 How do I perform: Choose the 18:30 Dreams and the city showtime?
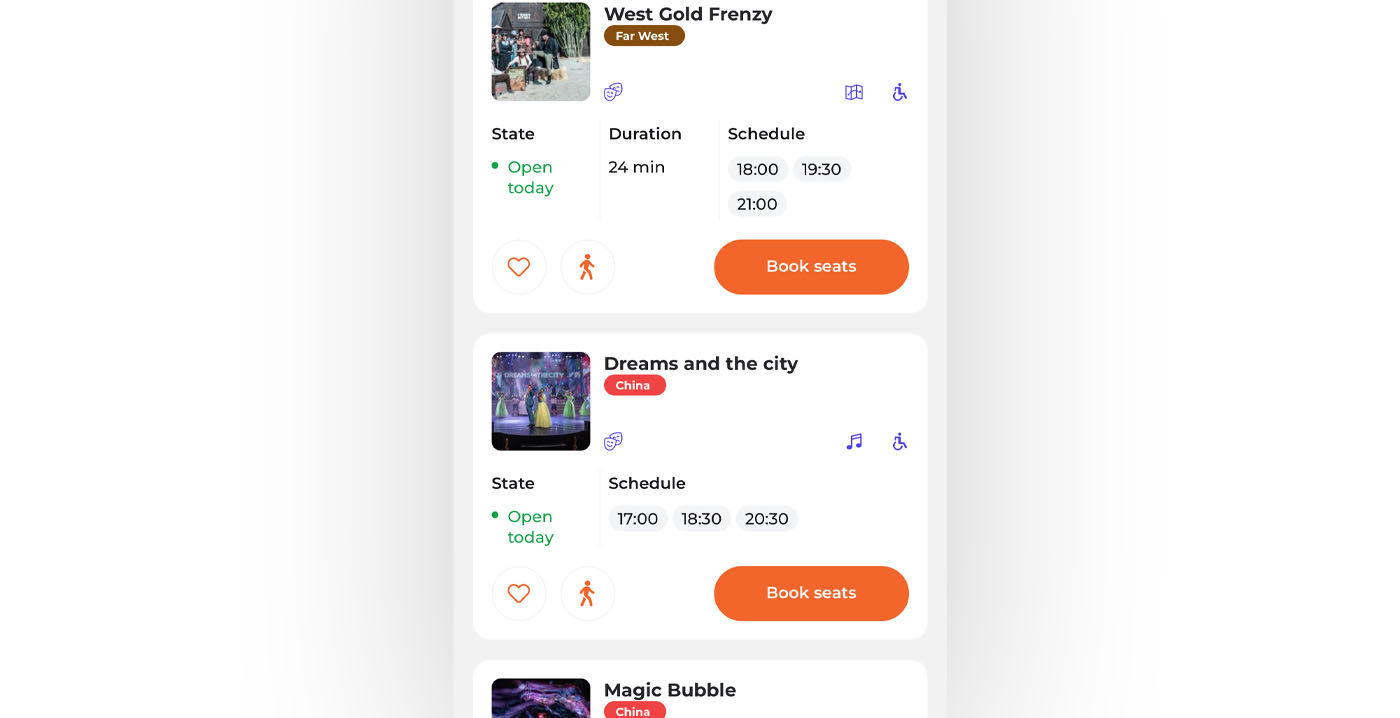tap(701, 519)
